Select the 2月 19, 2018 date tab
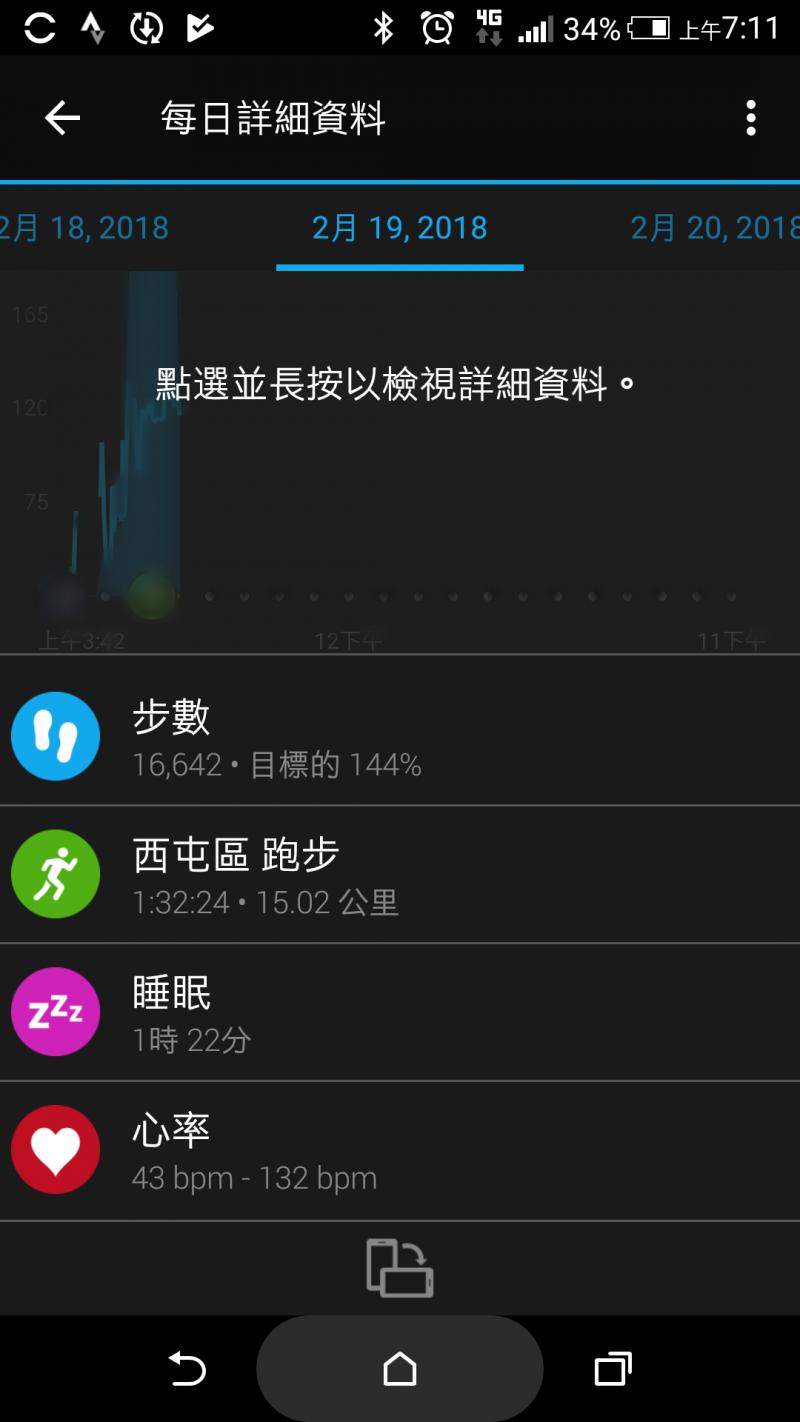This screenshot has width=800, height=1422. (x=399, y=228)
